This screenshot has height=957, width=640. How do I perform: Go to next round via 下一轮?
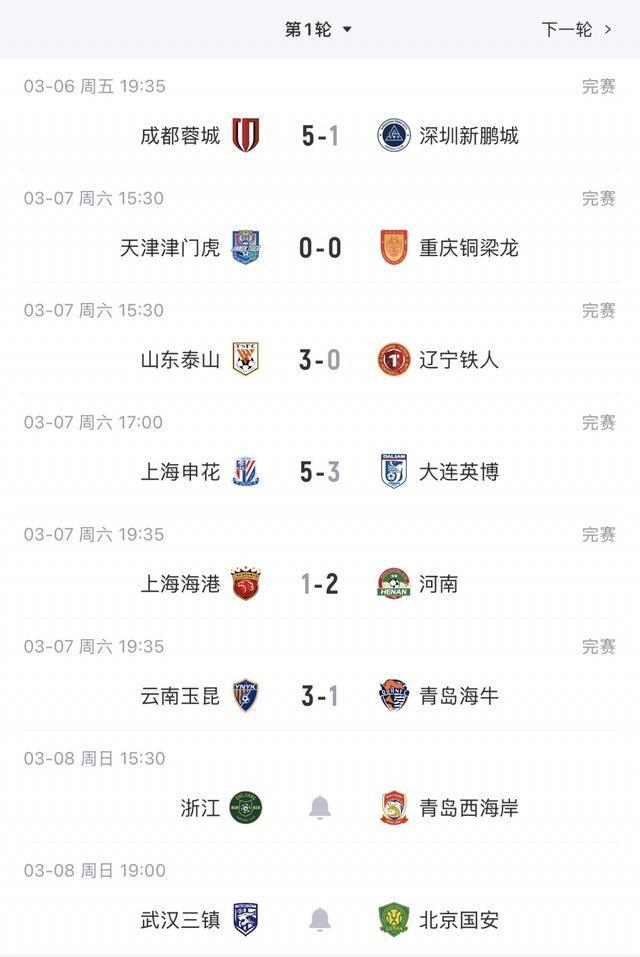click(x=576, y=29)
